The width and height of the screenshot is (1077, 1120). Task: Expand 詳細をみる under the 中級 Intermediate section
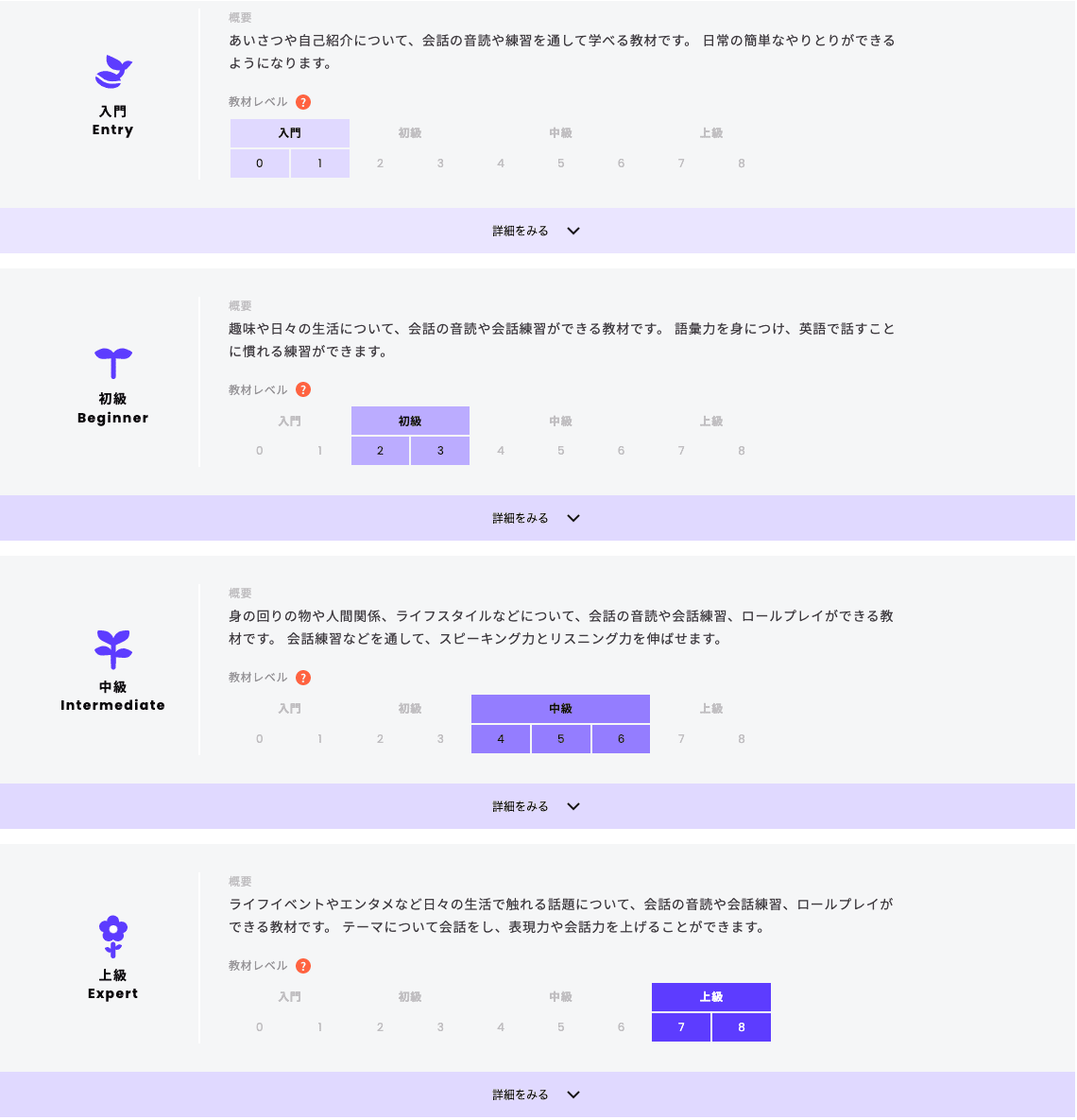pos(536,806)
